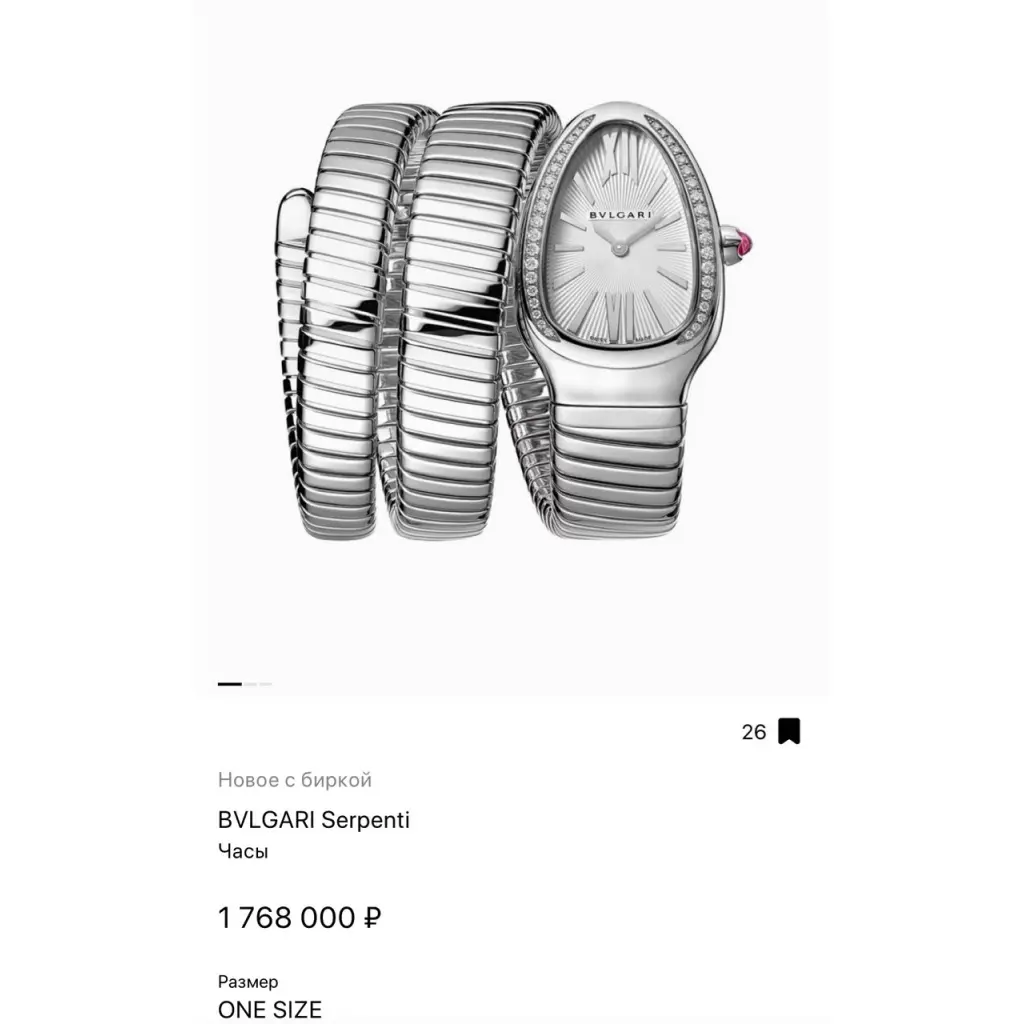The width and height of the screenshot is (1024, 1024).
Task: Jump to second photo via page indicator
Action: (x=251, y=684)
